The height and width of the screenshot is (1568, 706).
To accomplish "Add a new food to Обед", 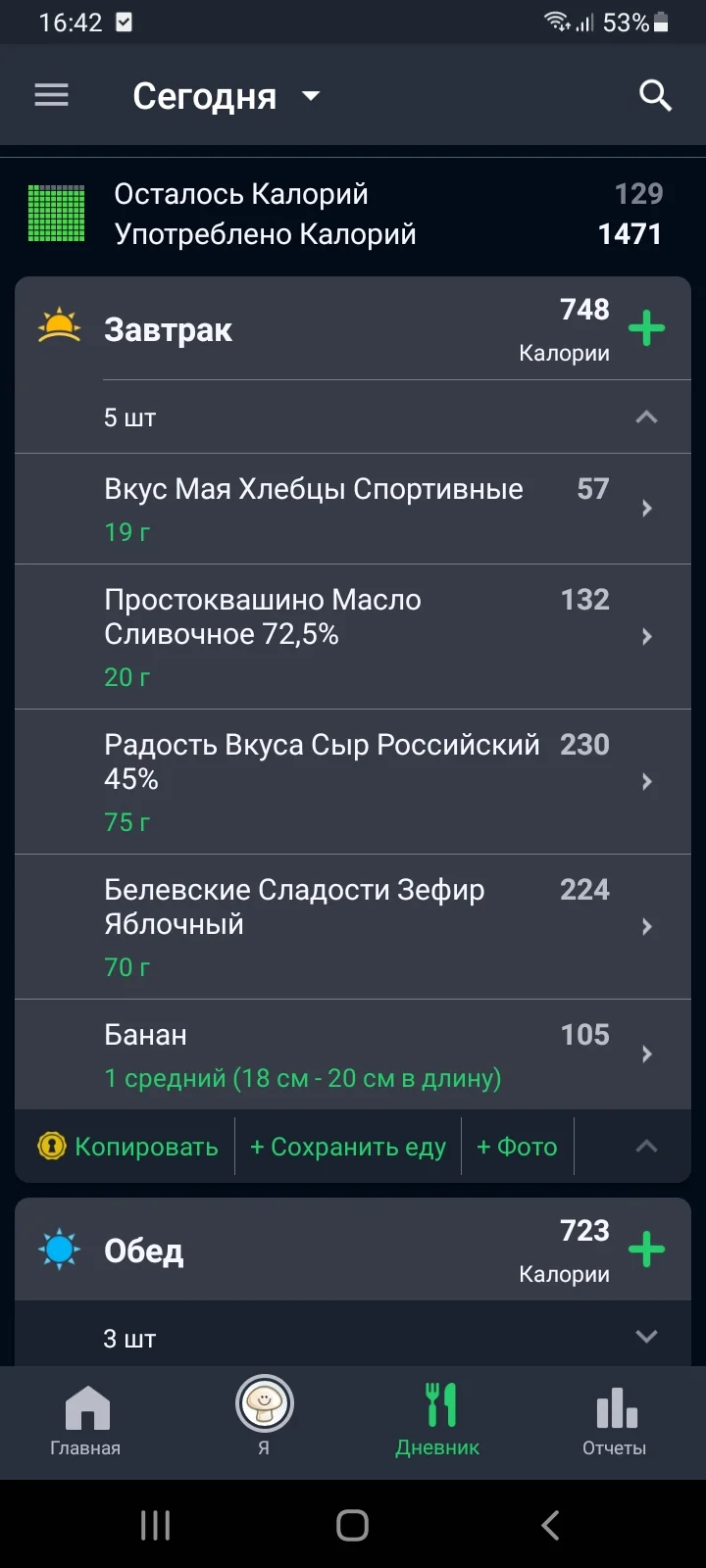I will click(646, 1249).
